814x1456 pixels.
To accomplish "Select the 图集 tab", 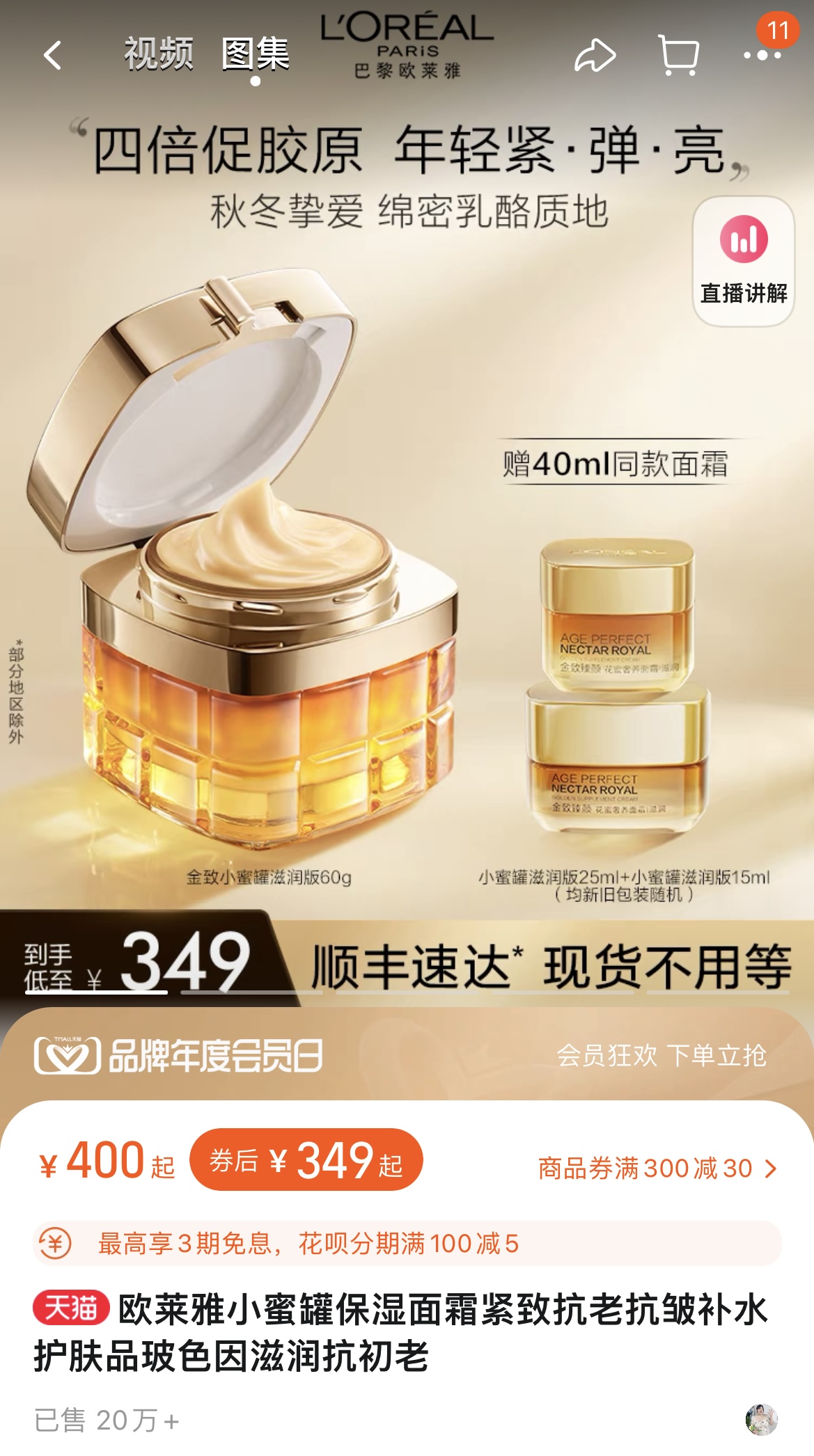I will point(256,54).
